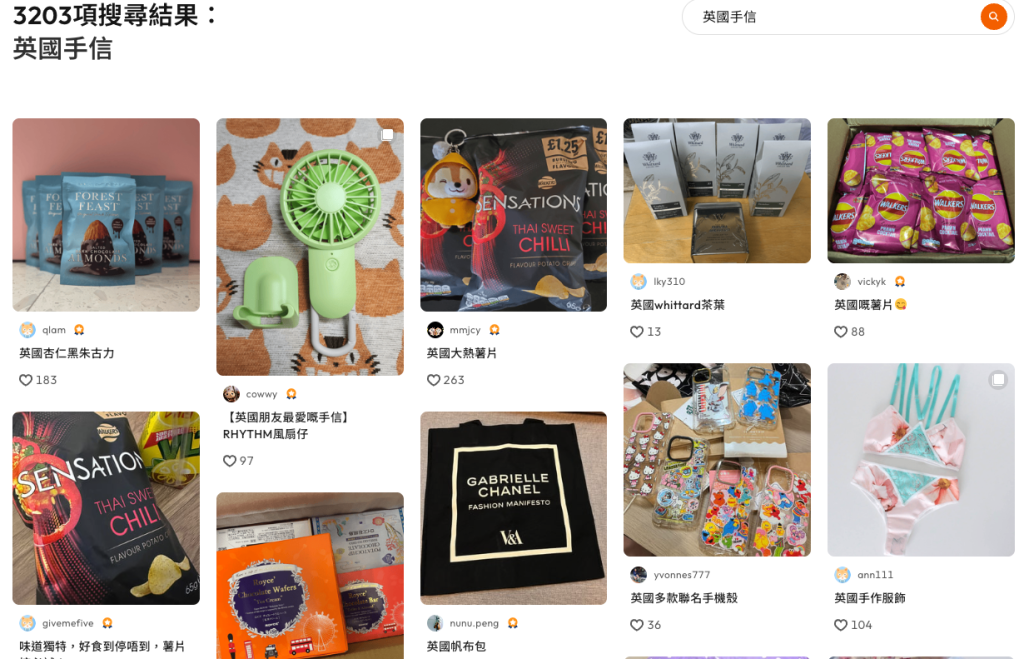1024x659 pixels.
Task: Like the 英國嘅薯片 post by vickyk
Action: point(841,332)
